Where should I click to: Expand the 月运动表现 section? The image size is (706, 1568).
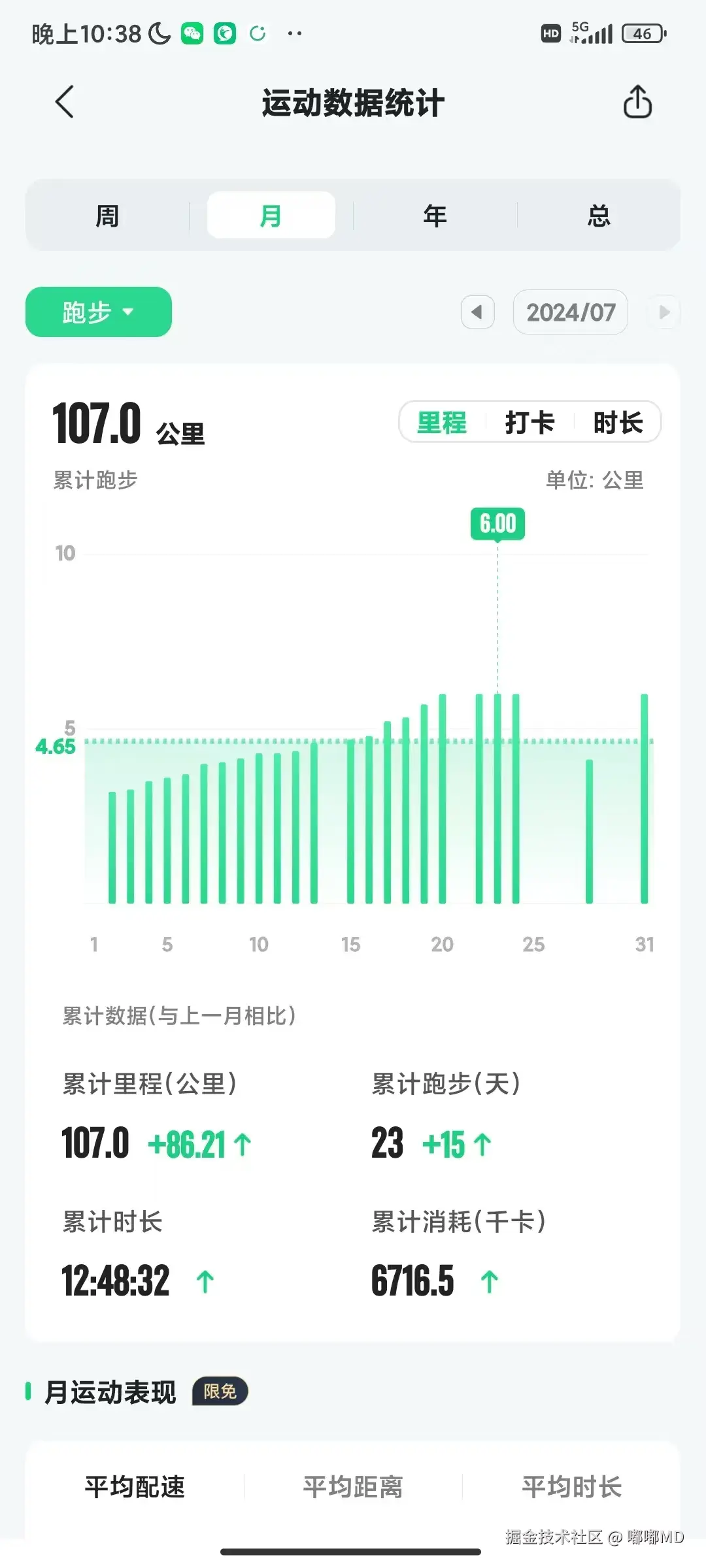[x=111, y=1391]
